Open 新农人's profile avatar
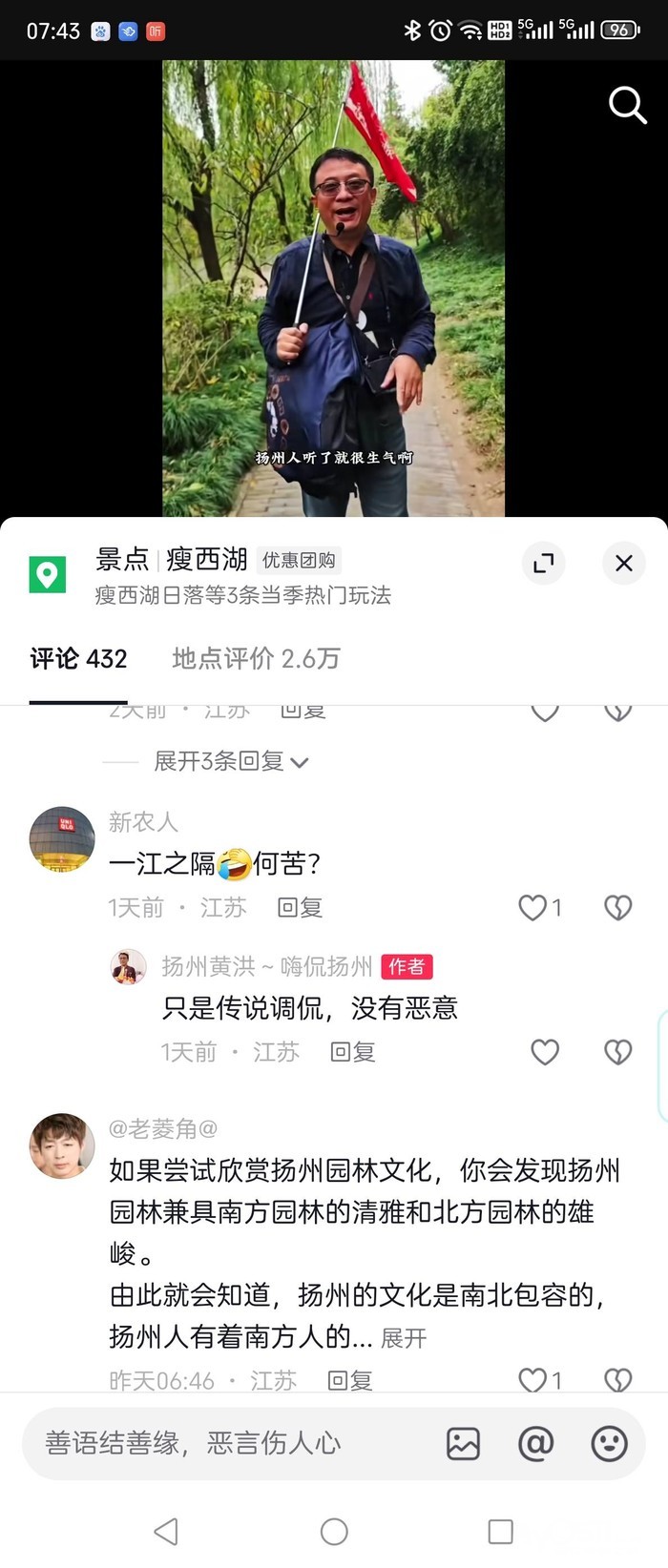668x1568 pixels. click(62, 839)
